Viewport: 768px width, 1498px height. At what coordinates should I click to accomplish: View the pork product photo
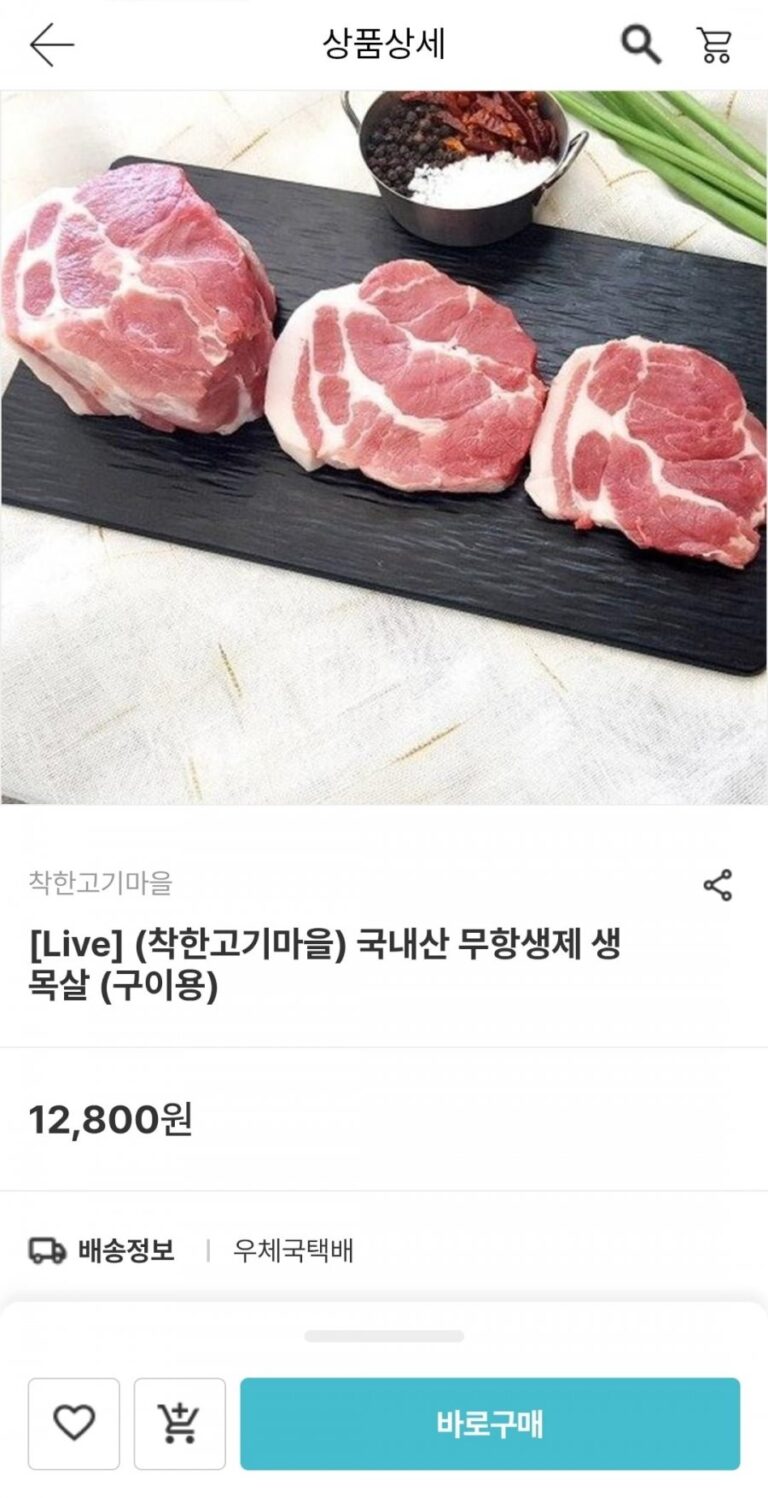384,447
